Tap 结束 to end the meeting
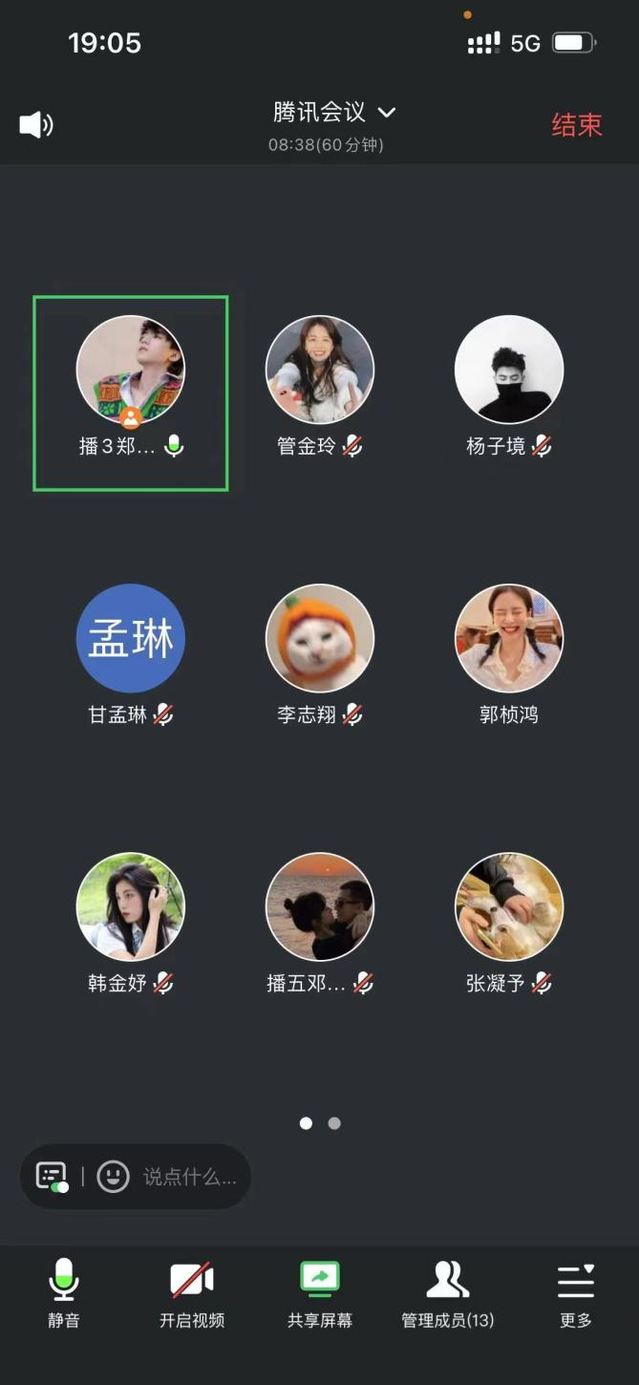 point(577,125)
